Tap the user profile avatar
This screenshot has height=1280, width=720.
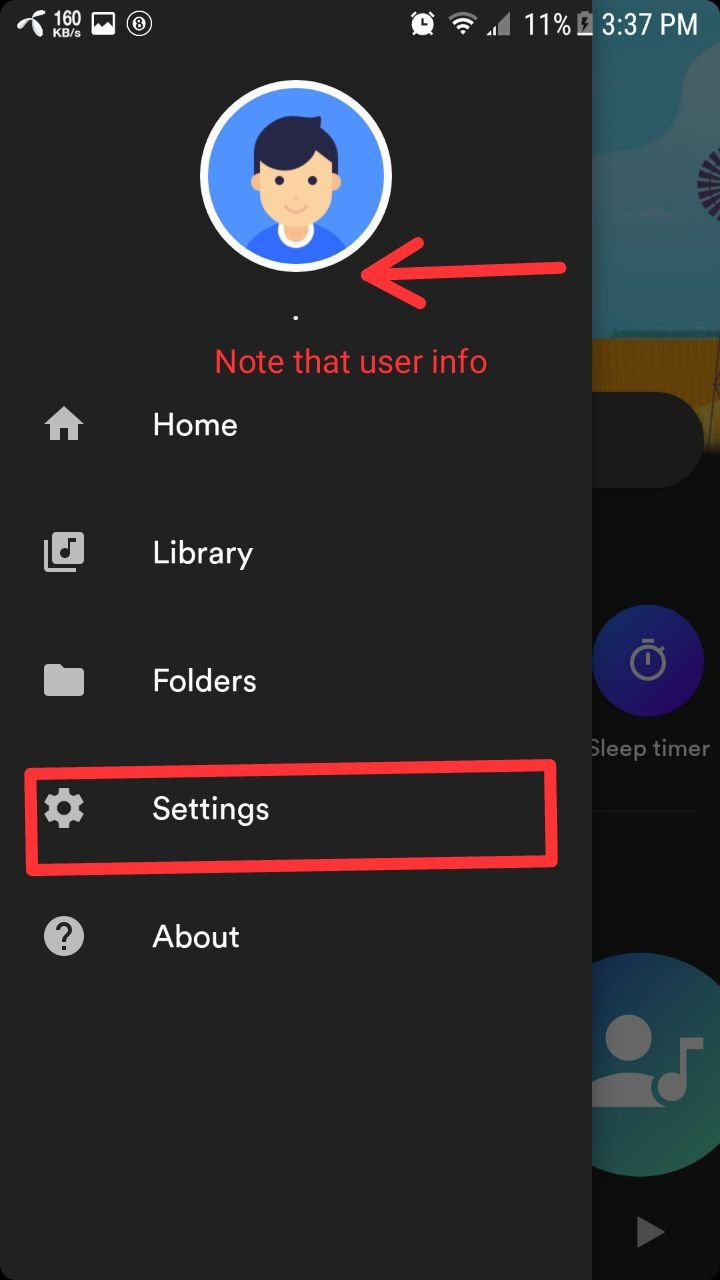[296, 177]
